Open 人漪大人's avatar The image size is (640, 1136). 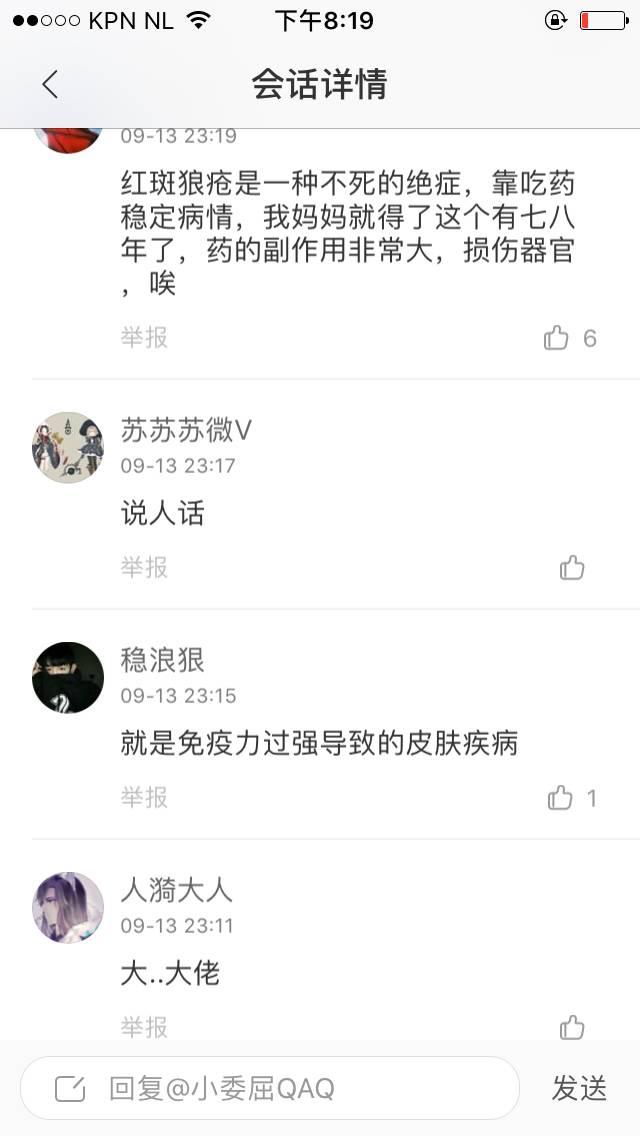pyautogui.click(x=68, y=908)
